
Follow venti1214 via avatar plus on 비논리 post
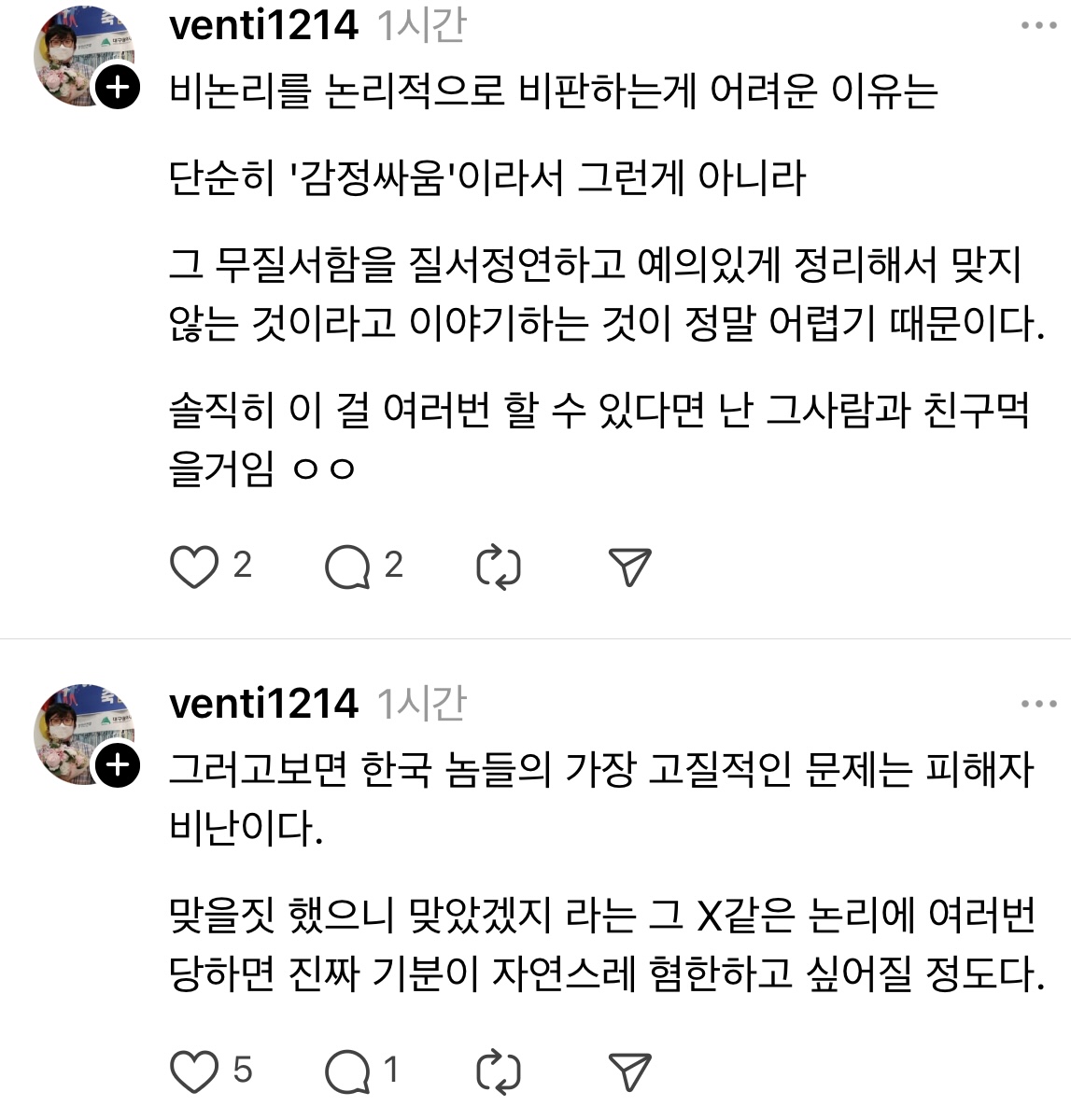117,88
